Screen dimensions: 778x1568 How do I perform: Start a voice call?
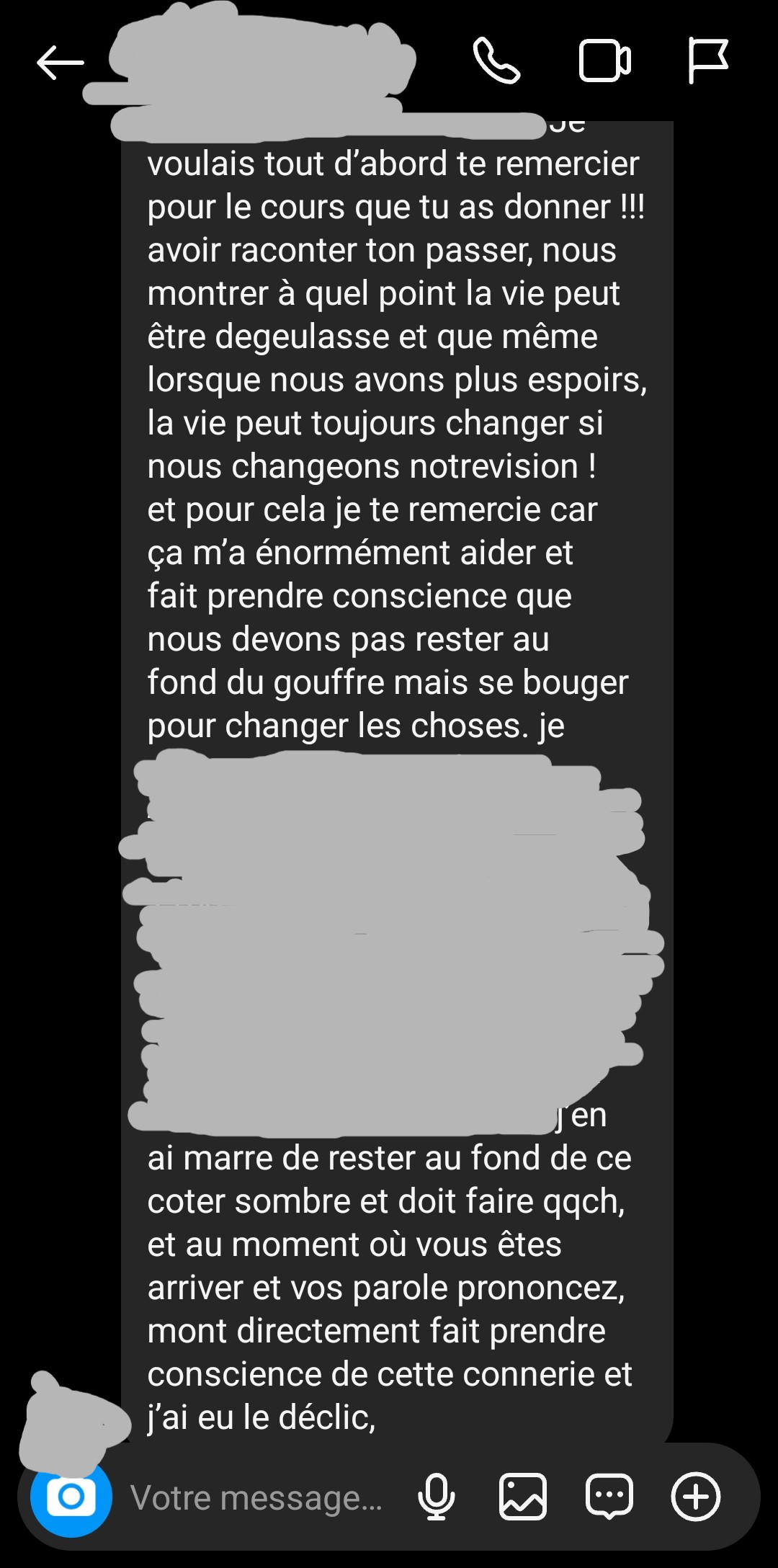pyautogui.click(x=496, y=61)
